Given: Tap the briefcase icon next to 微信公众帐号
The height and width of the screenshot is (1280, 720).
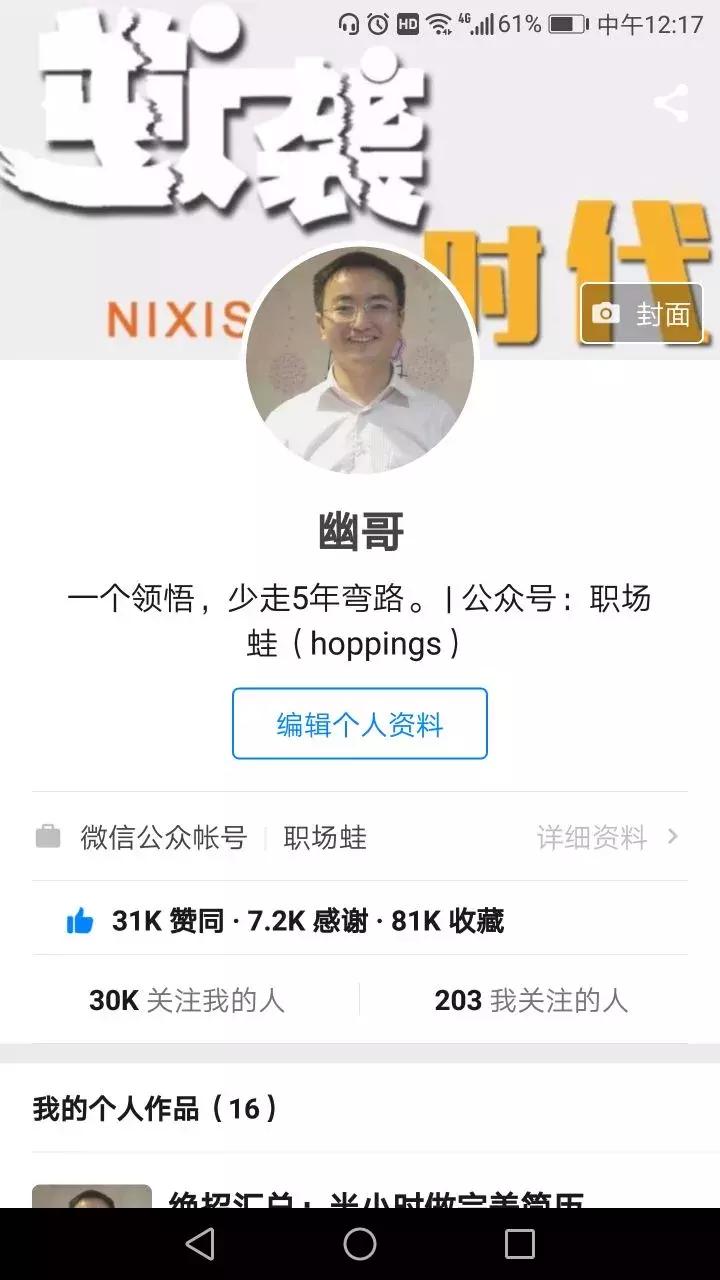Looking at the screenshot, I should pyautogui.click(x=48, y=838).
